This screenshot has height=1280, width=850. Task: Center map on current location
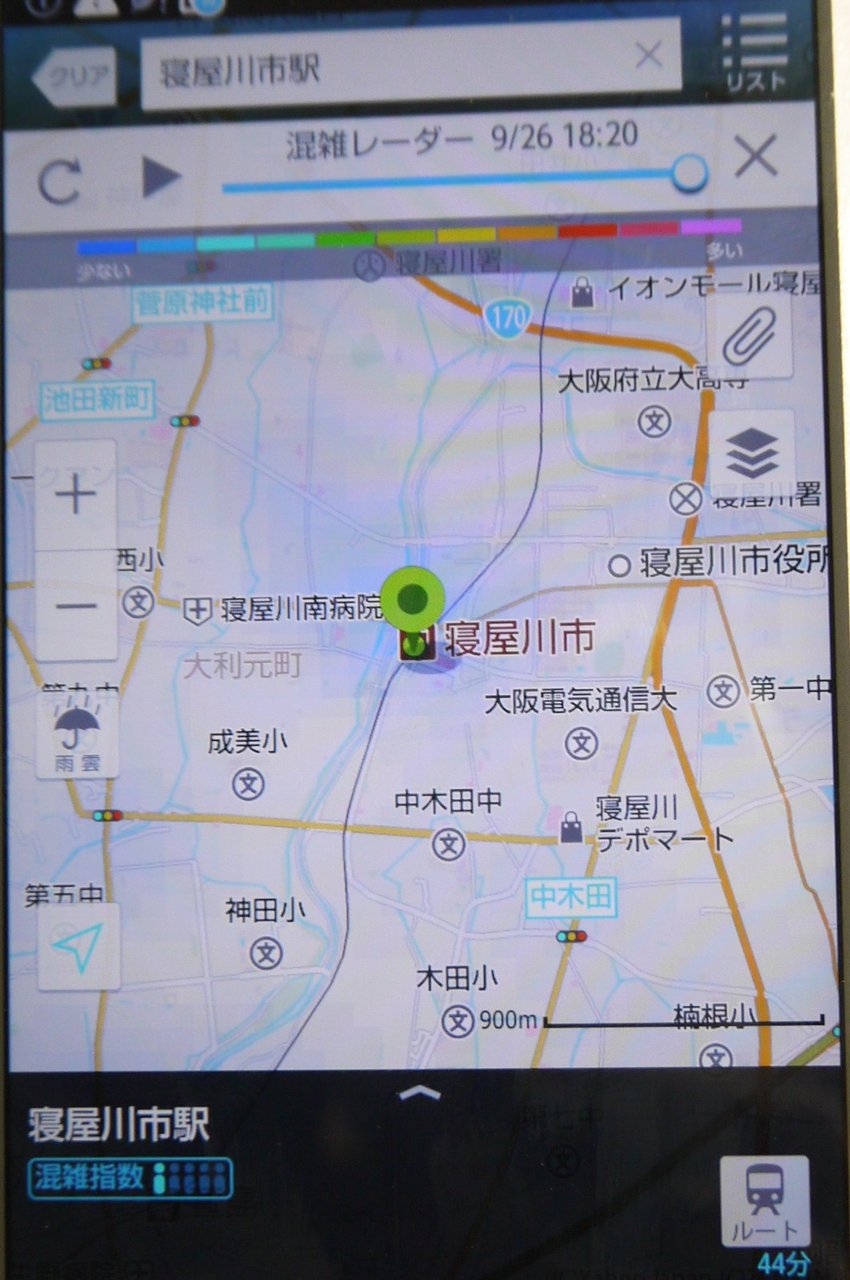coord(78,946)
